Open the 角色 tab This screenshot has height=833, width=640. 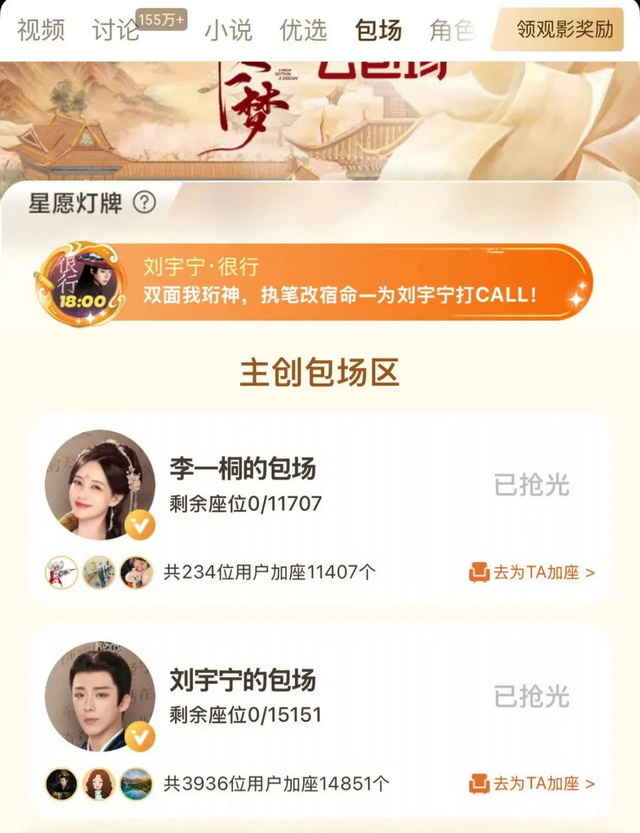click(x=452, y=30)
